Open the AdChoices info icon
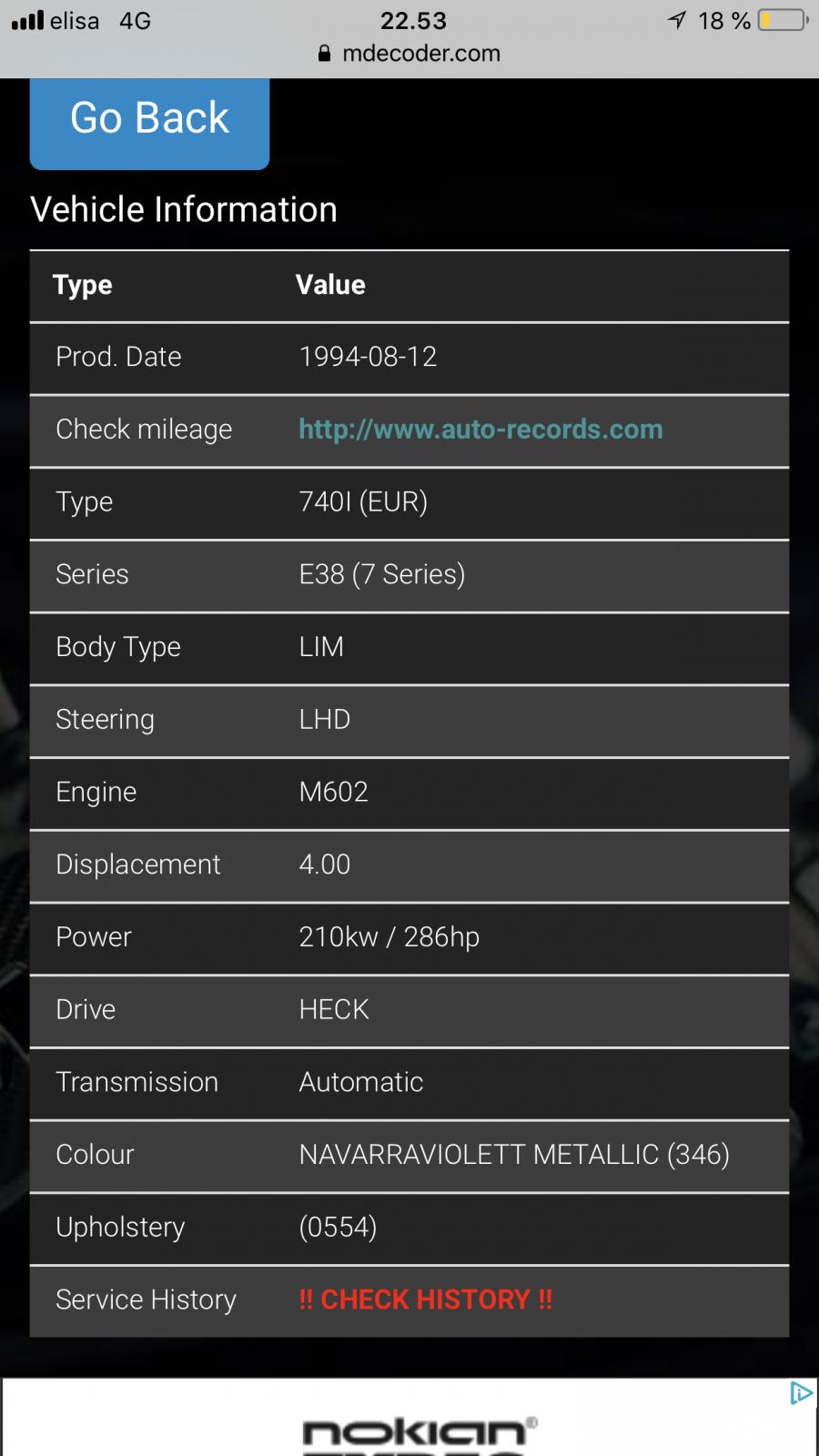 [800, 1394]
